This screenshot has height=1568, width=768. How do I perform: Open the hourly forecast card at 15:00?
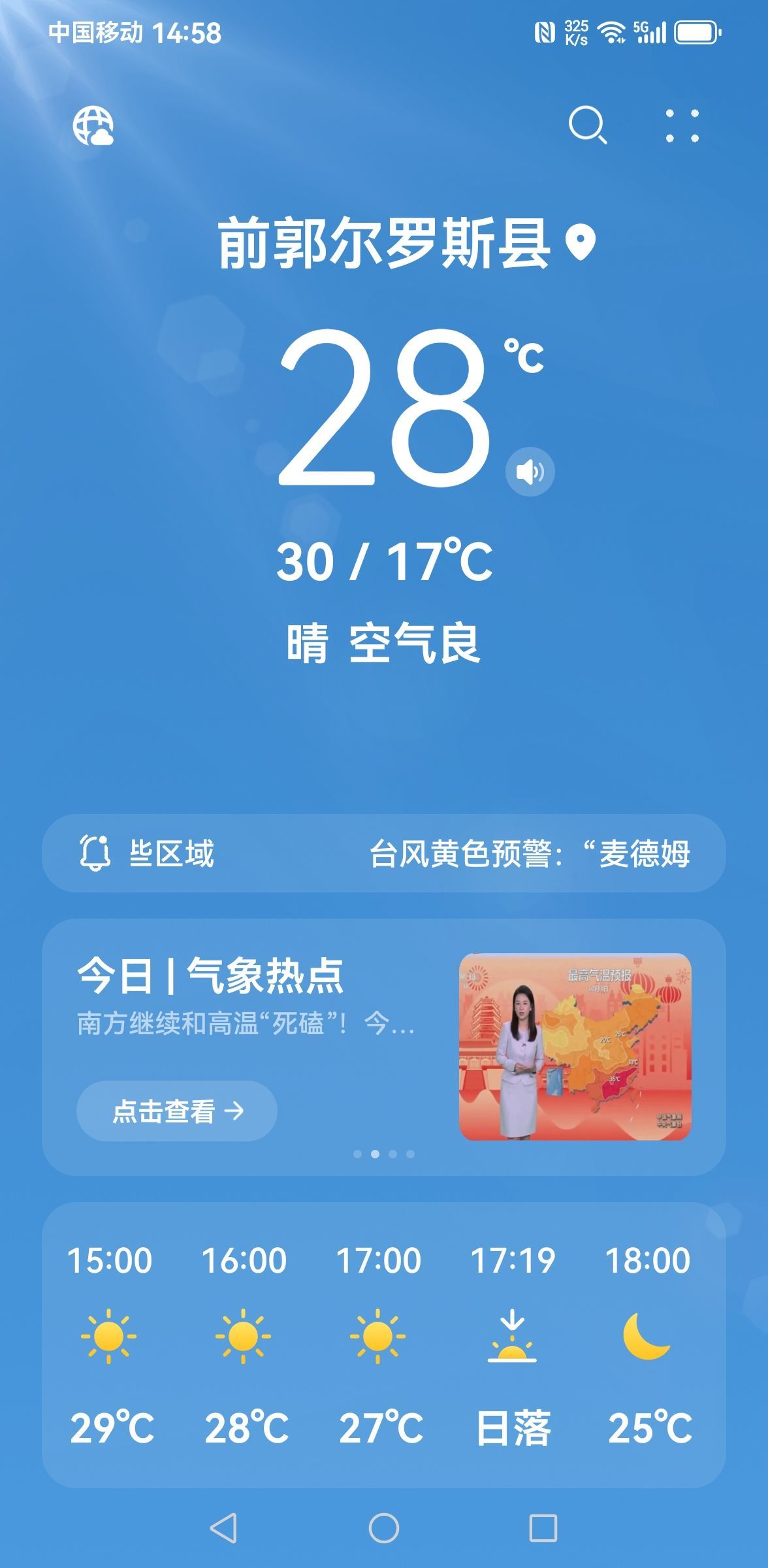(110, 1342)
